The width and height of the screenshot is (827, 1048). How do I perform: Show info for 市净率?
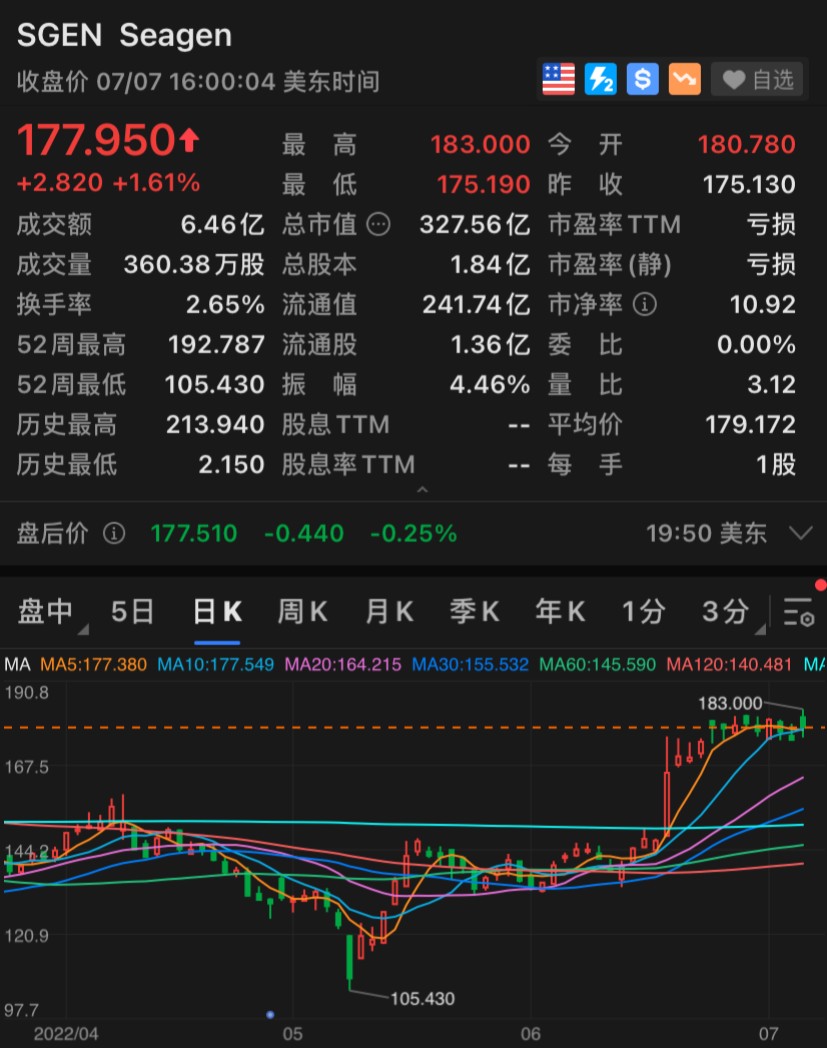coord(646,304)
